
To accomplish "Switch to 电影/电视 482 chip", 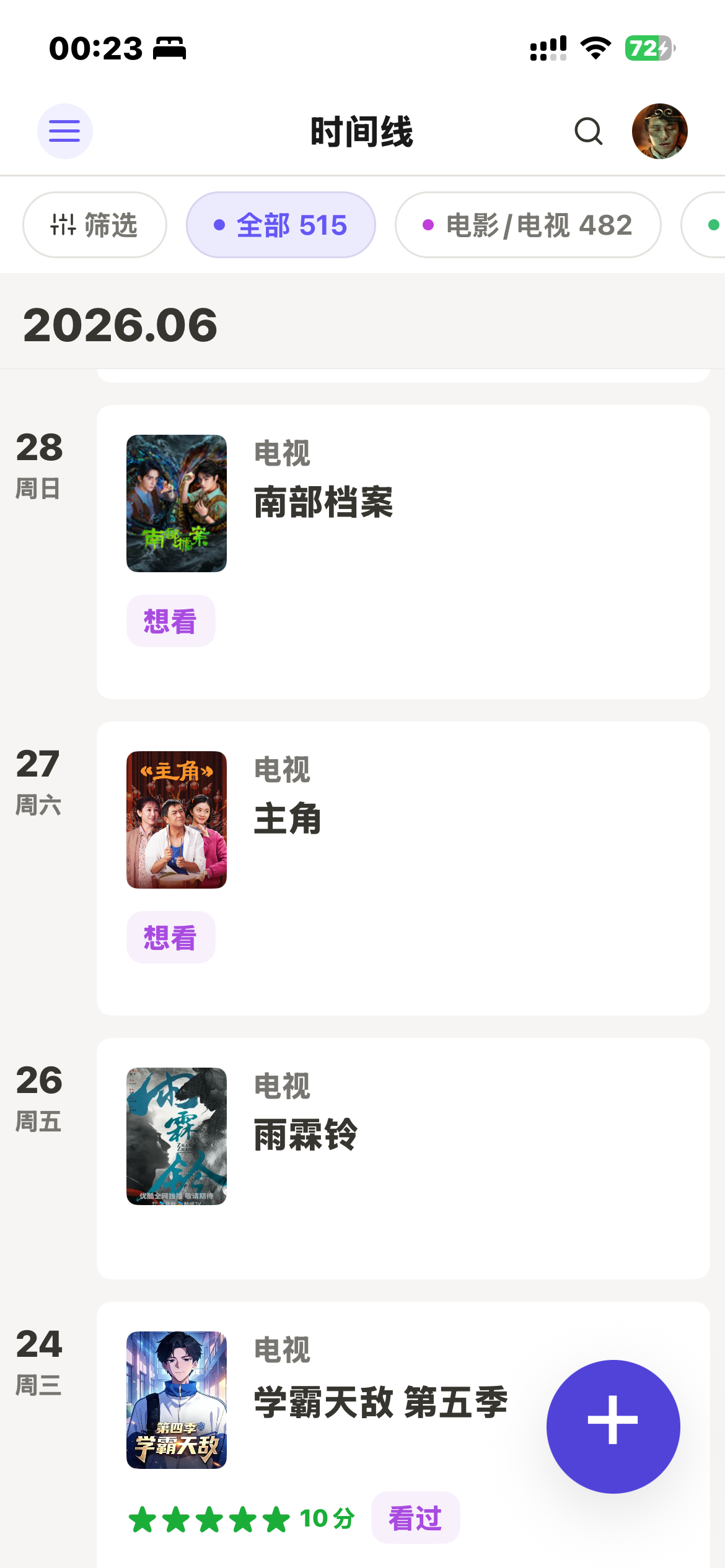I will (x=528, y=225).
